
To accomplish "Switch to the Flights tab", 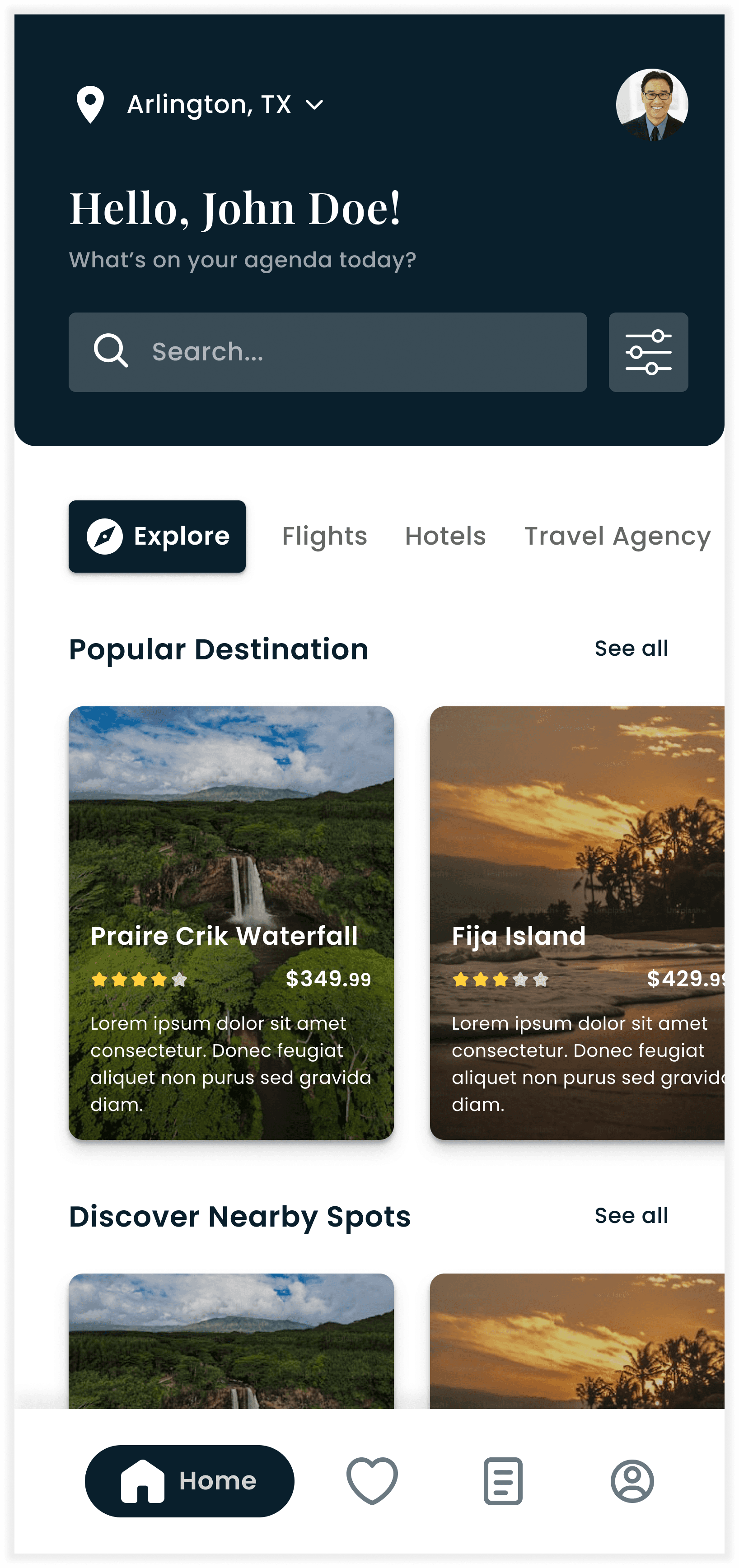I will (x=324, y=536).
